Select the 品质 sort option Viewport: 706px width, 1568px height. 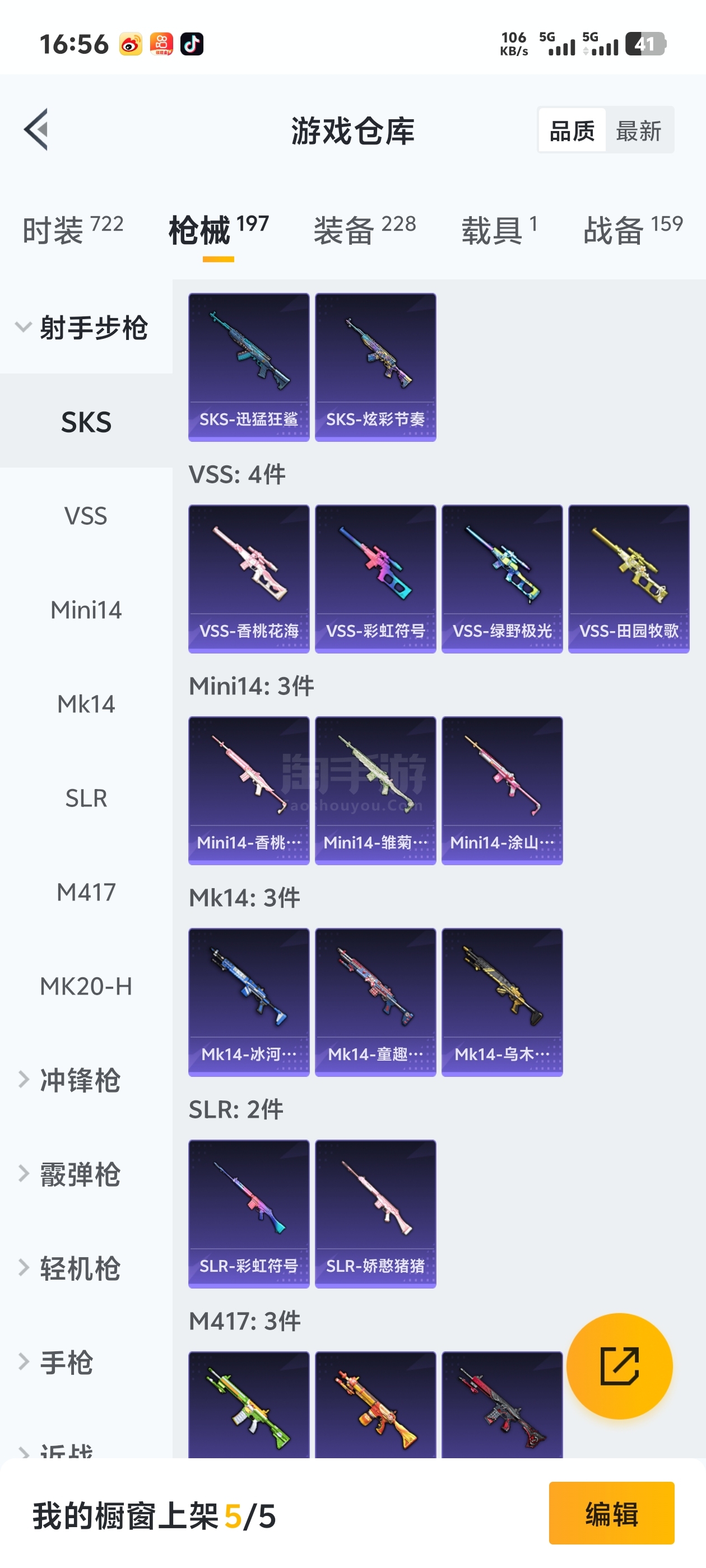572,130
